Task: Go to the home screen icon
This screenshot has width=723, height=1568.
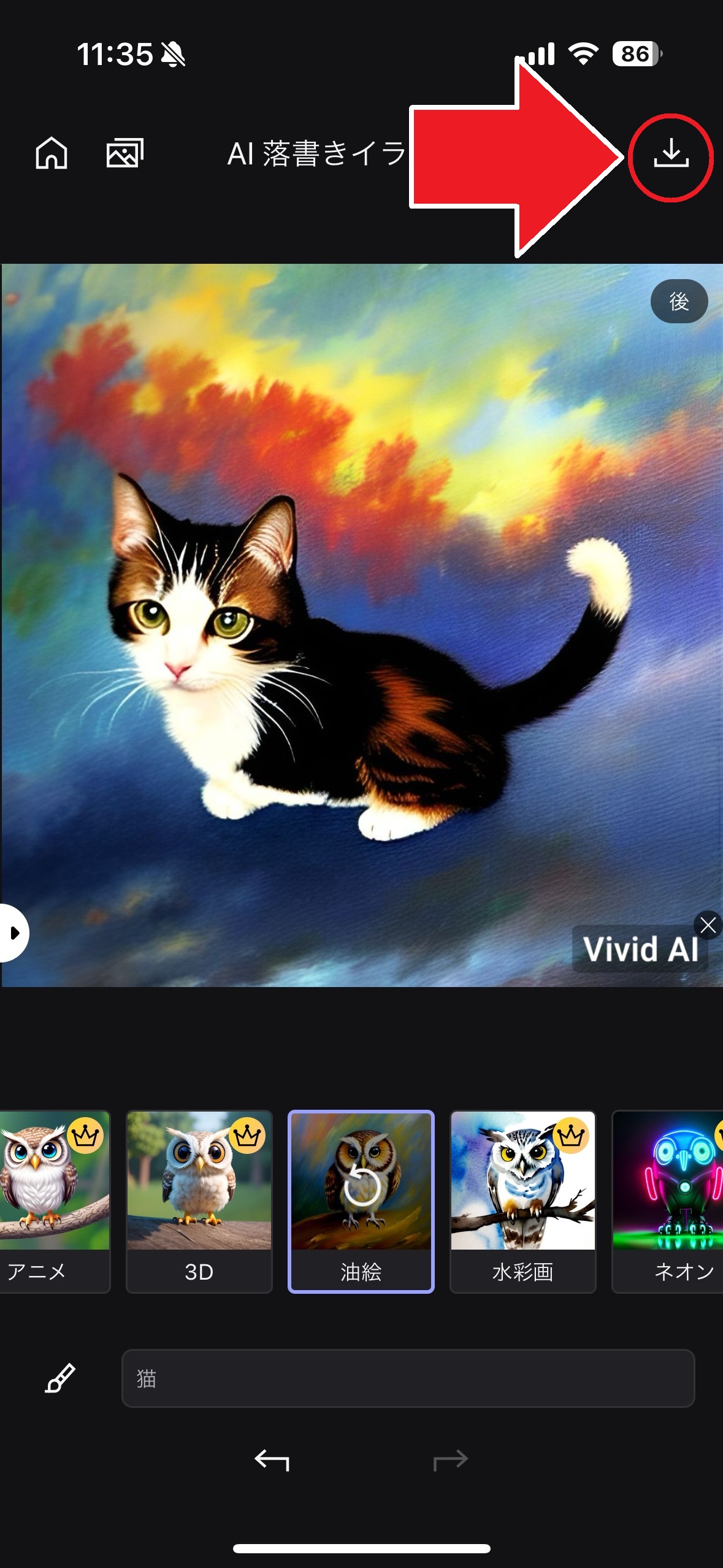Action: pyautogui.click(x=52, y=153)
